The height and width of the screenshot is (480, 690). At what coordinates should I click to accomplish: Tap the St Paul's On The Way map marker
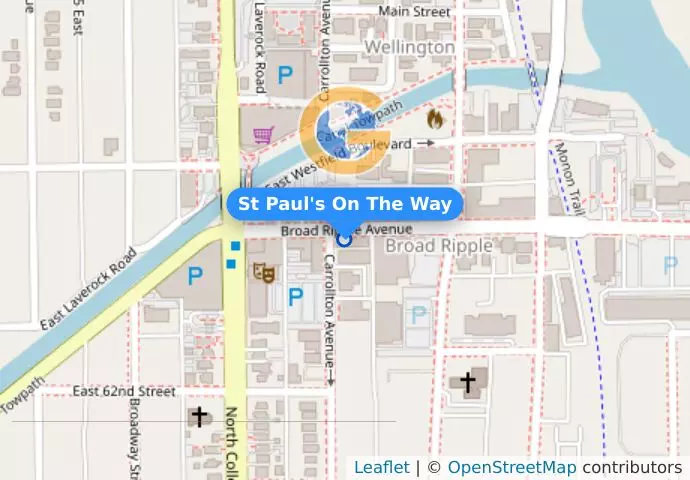coord(345,239)
